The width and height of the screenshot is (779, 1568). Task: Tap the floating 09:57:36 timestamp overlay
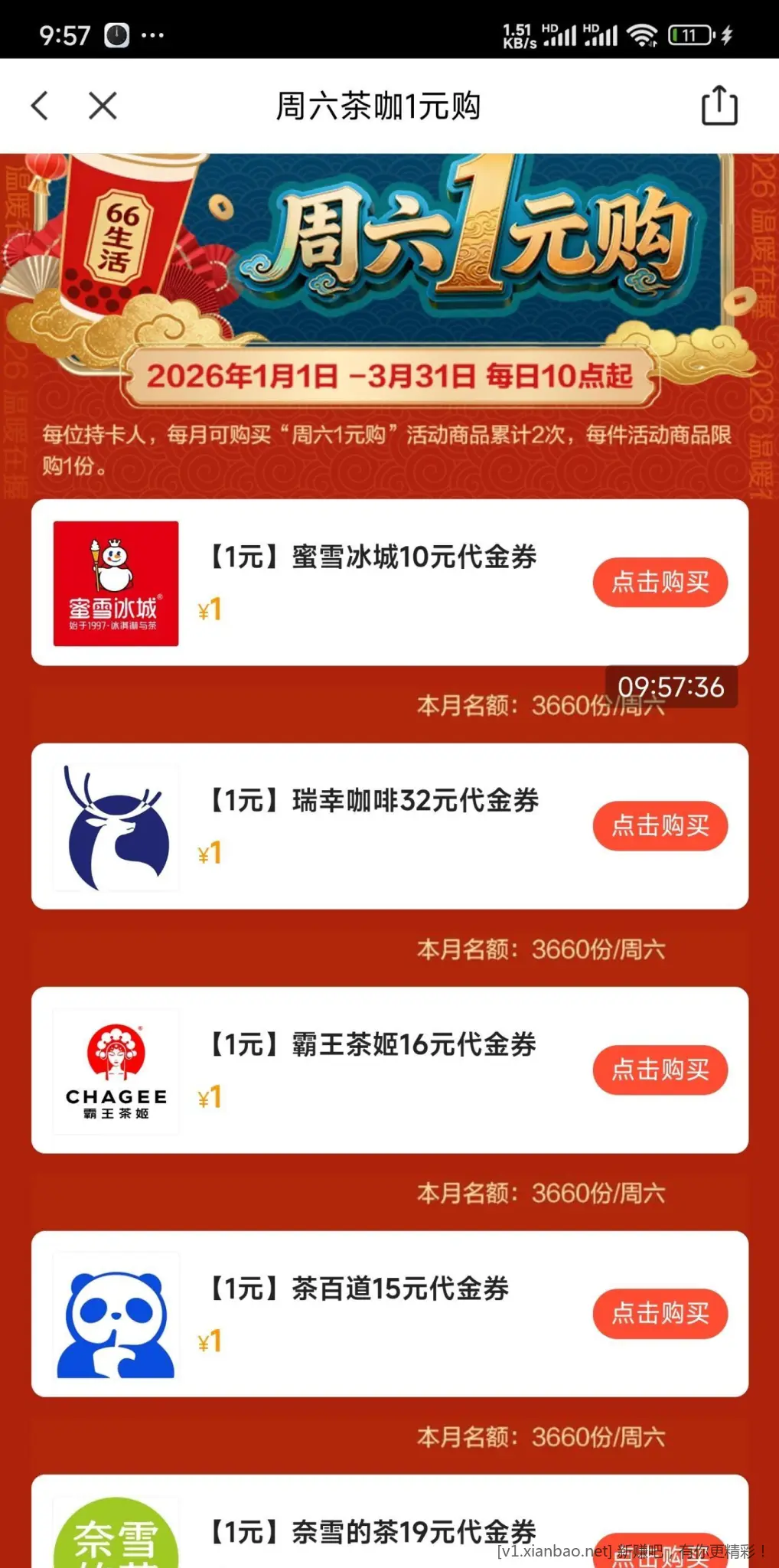pyautogui.click(x=672, y=687)
